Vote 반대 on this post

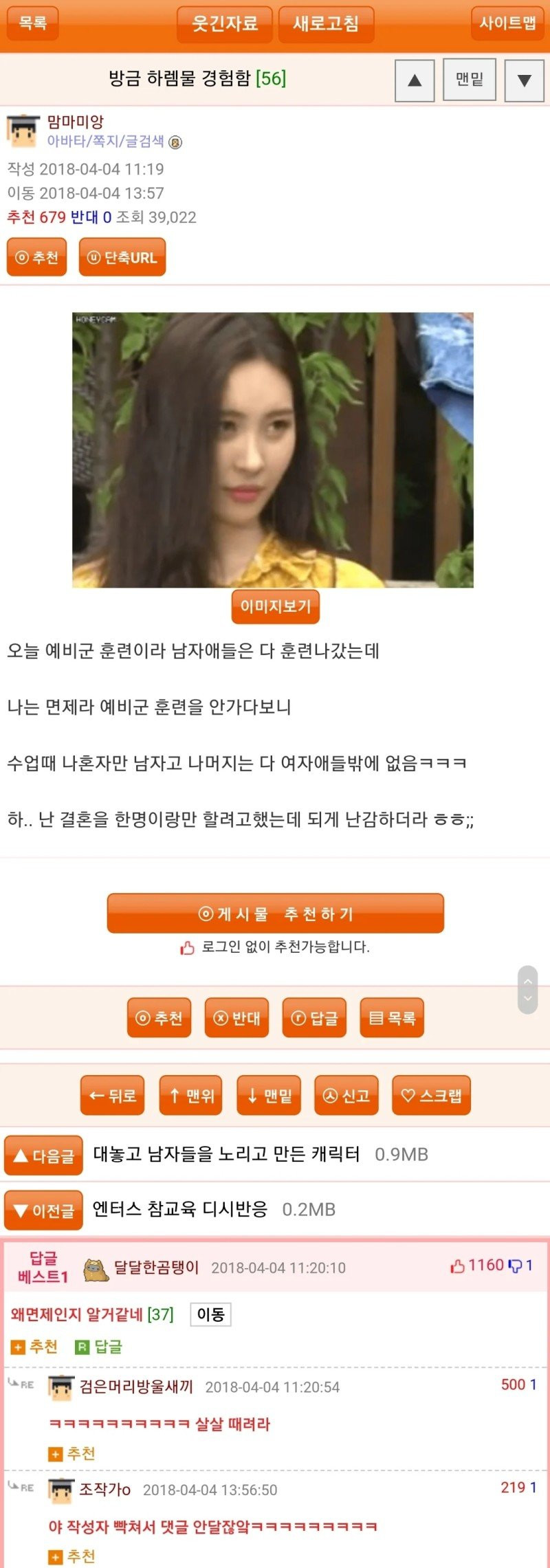pos(236,1018)
